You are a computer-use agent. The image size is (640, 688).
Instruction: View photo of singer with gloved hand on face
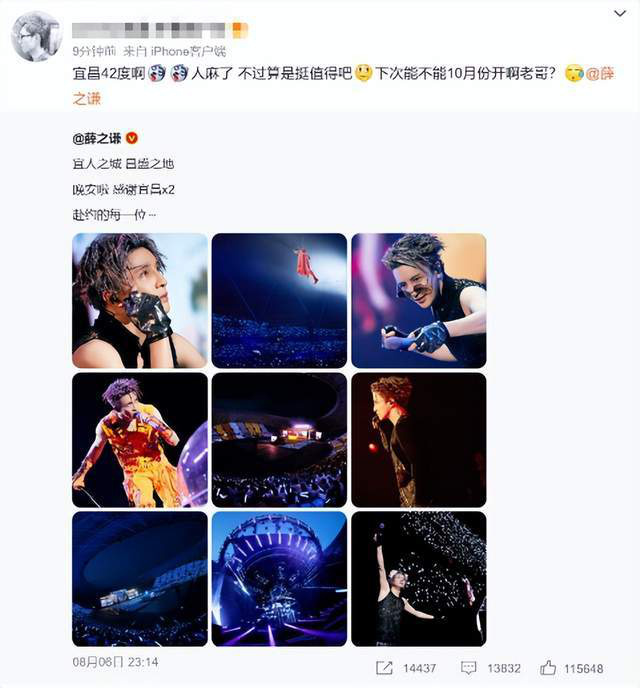click(139, 300)
